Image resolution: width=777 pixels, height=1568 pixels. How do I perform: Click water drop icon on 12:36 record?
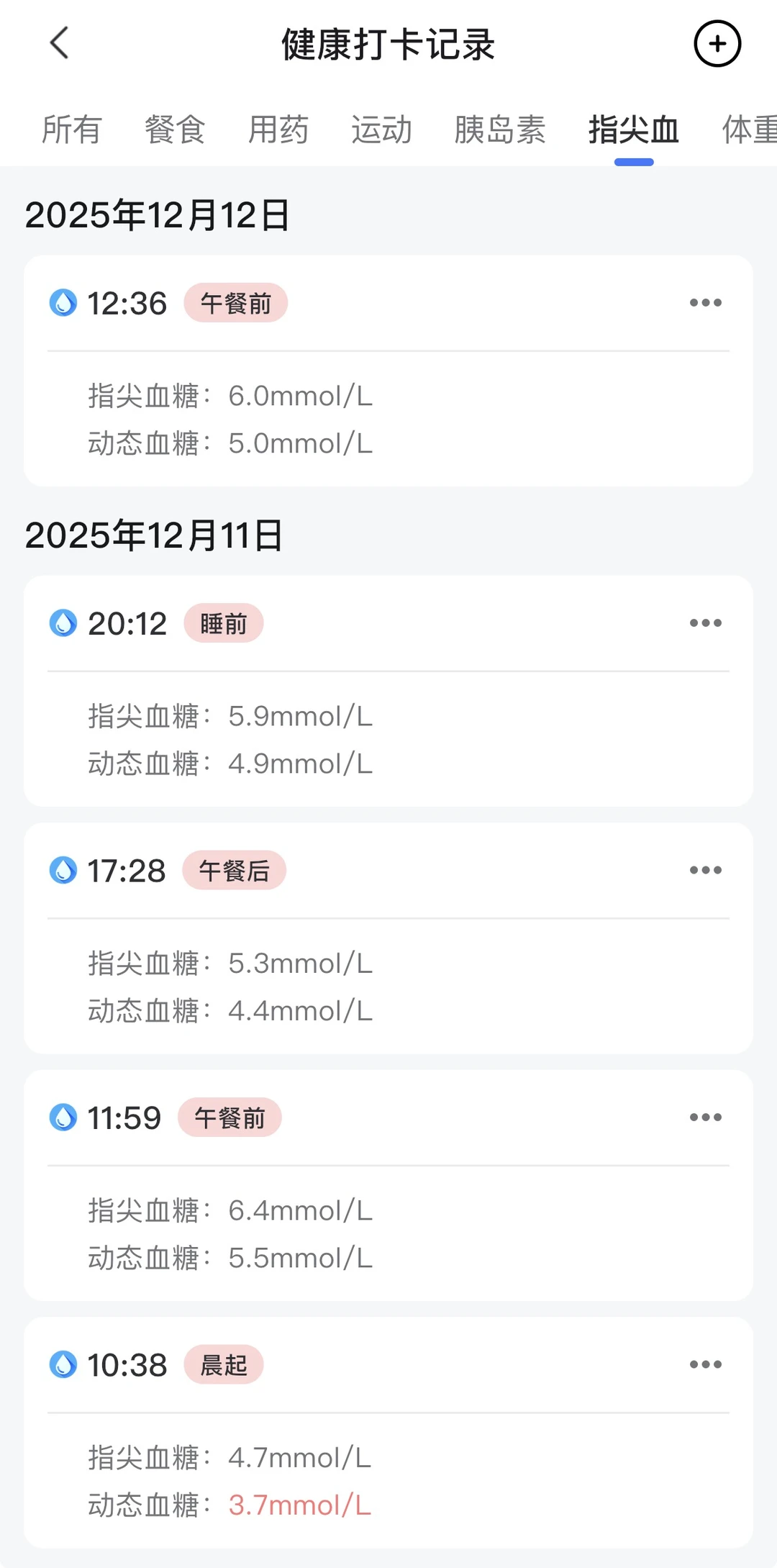click(64, 303)
